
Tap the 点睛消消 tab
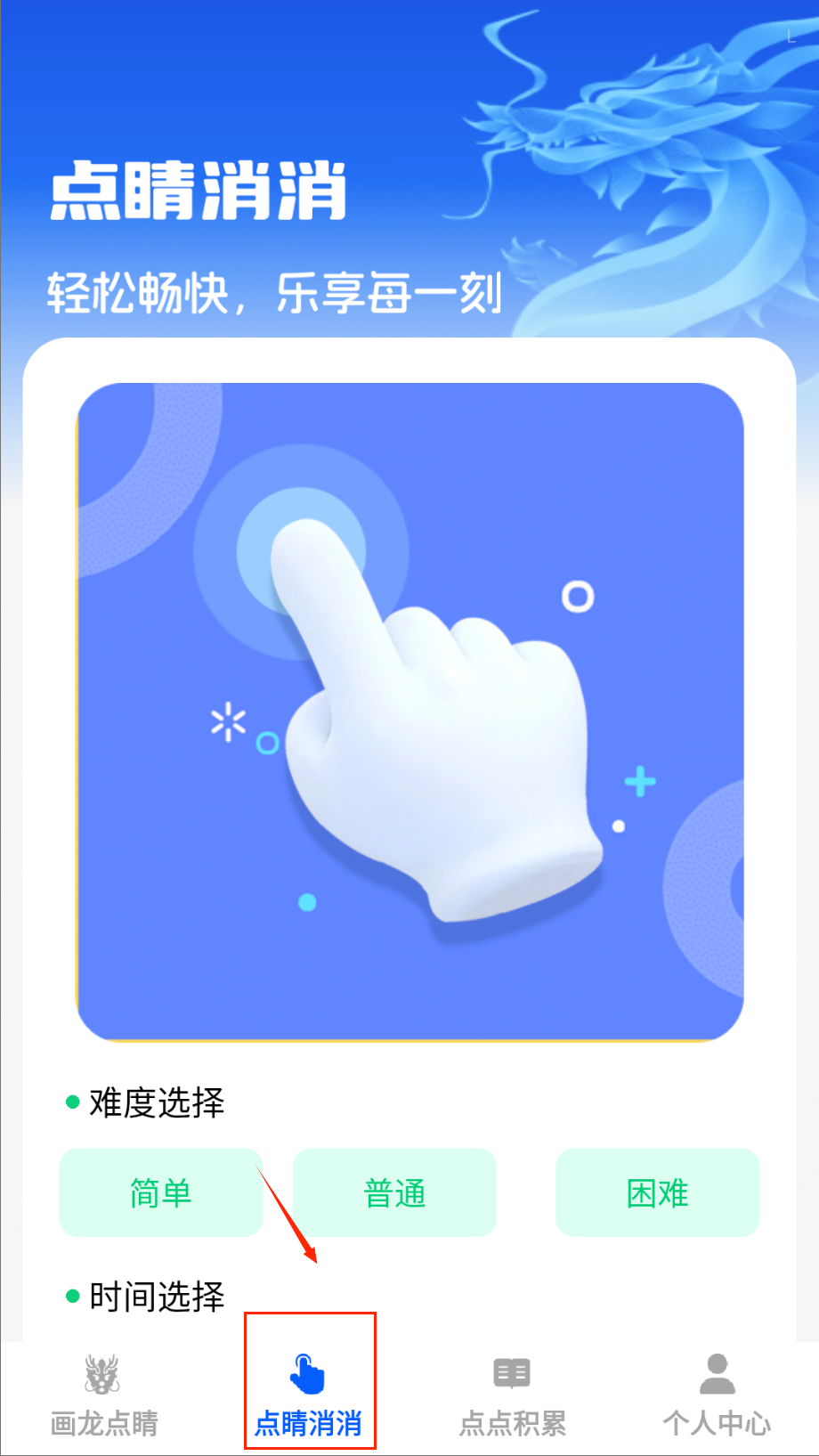(309, 1395)
